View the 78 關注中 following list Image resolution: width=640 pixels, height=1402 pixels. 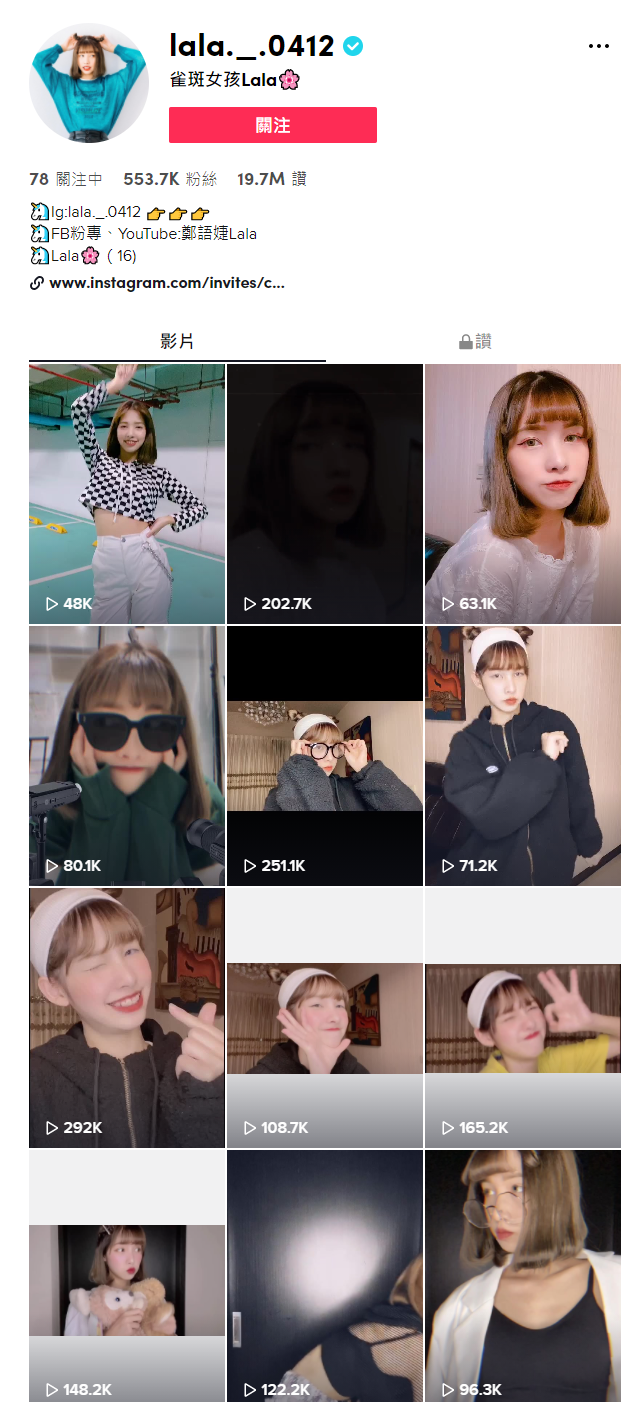[x=66, y=179]
